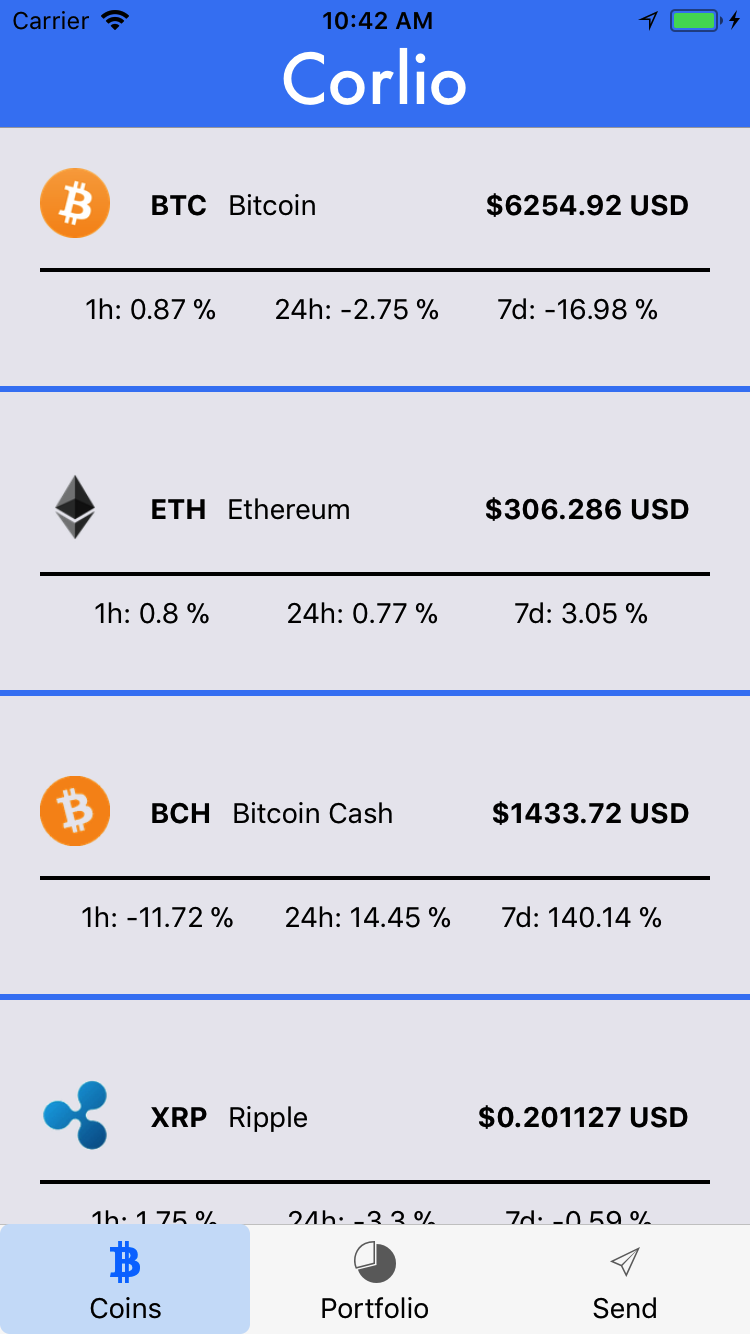Open the Bitcoin BTC coin card
Image resolution: width=750 pixels, height=1334 pixels.
coord(375,255)
